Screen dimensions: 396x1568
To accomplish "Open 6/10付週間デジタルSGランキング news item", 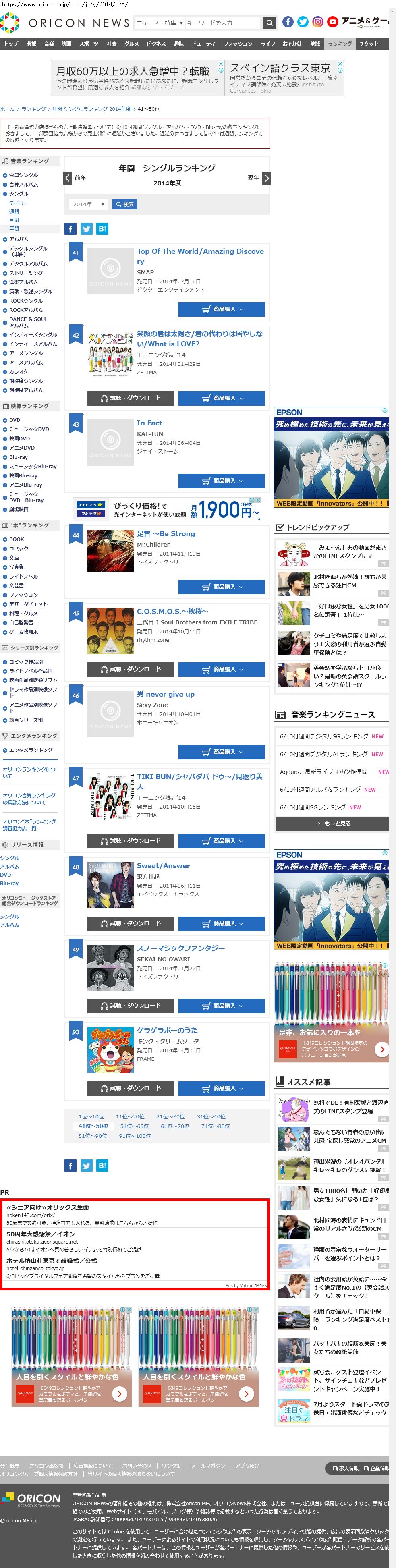I will pyautogui.click(x=323, y=736).
